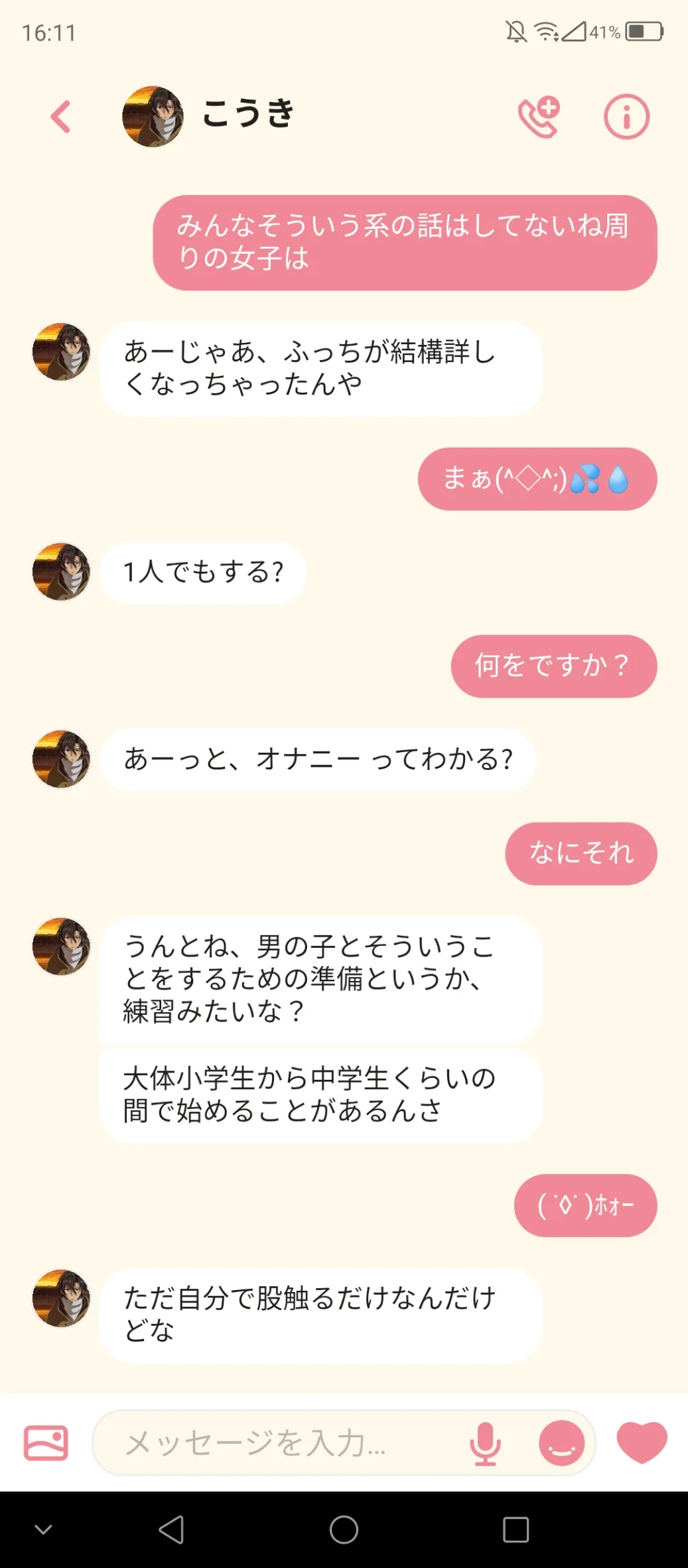This screenshot has height=1568, width=688.
Task: Tap the system back triangle button
Action: coord(172,1530)
